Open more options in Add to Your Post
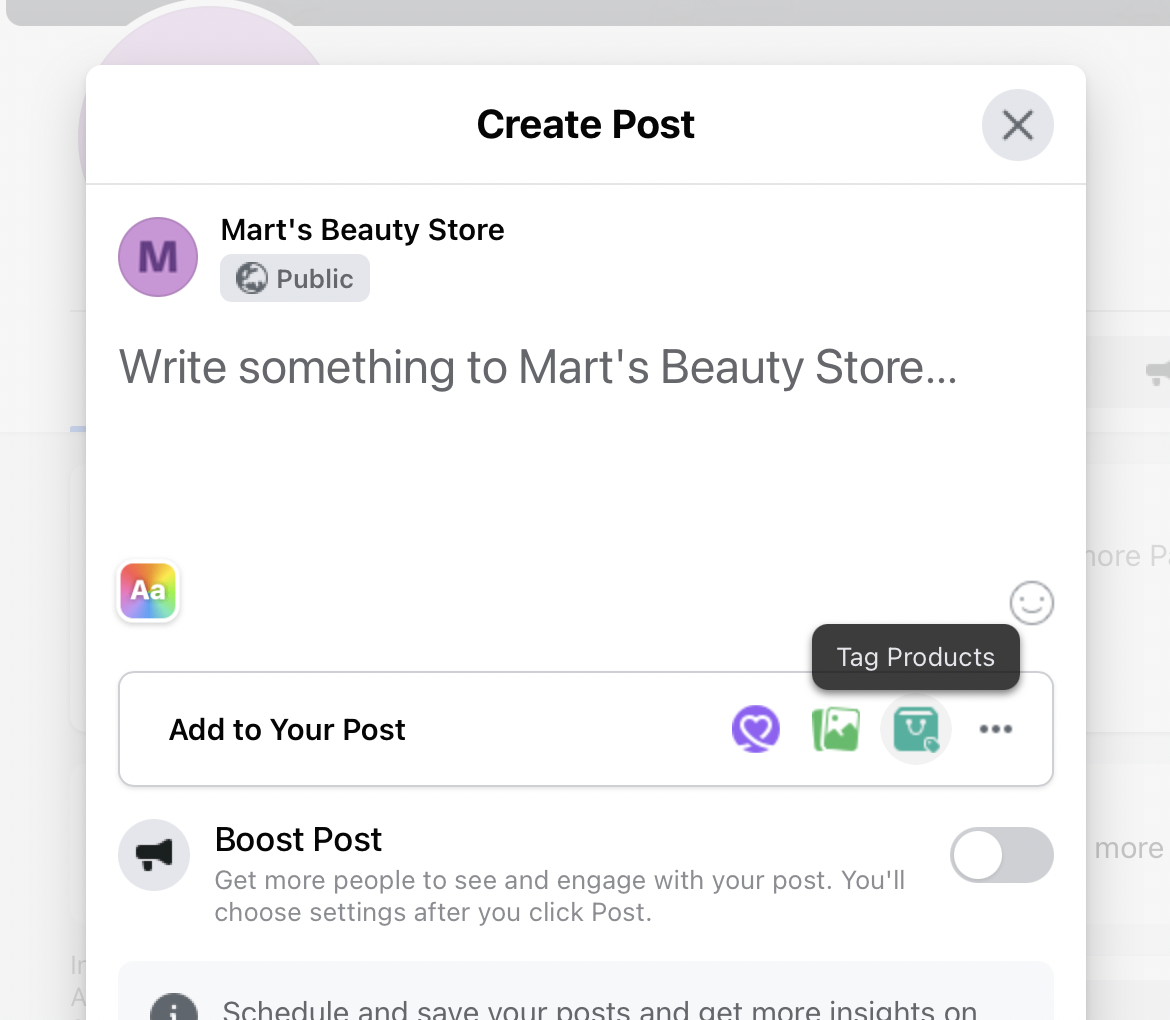 click(x=996, y=729)
